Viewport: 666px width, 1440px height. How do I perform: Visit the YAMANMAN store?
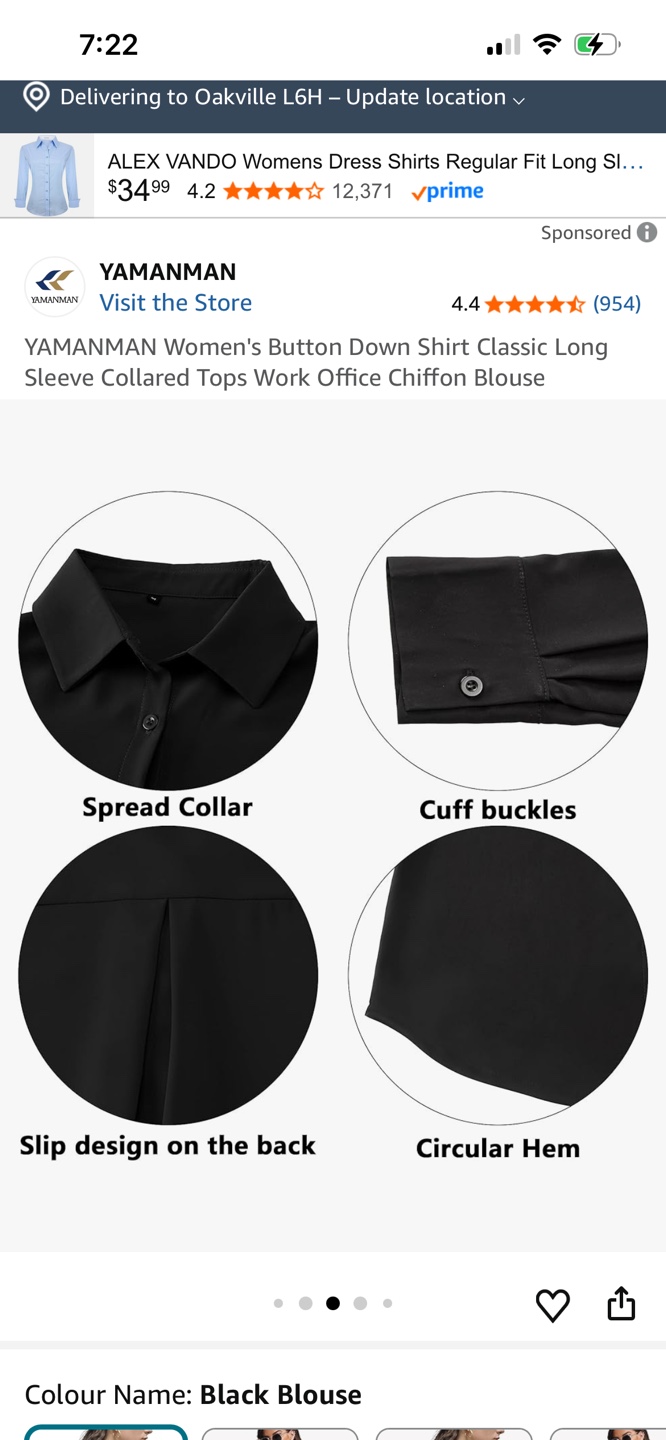click(x=175, y=303)
